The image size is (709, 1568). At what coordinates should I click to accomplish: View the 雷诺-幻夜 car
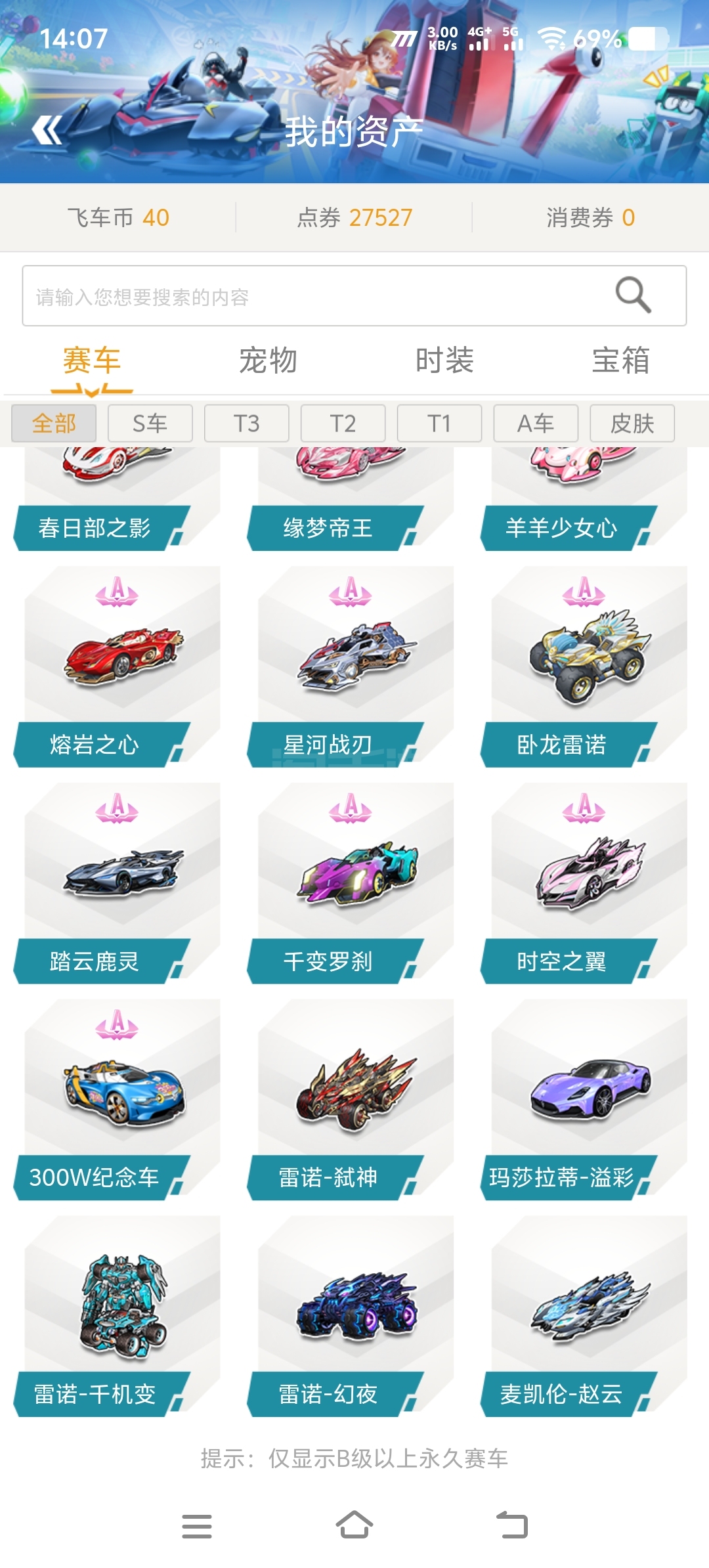coord(351,1317)
